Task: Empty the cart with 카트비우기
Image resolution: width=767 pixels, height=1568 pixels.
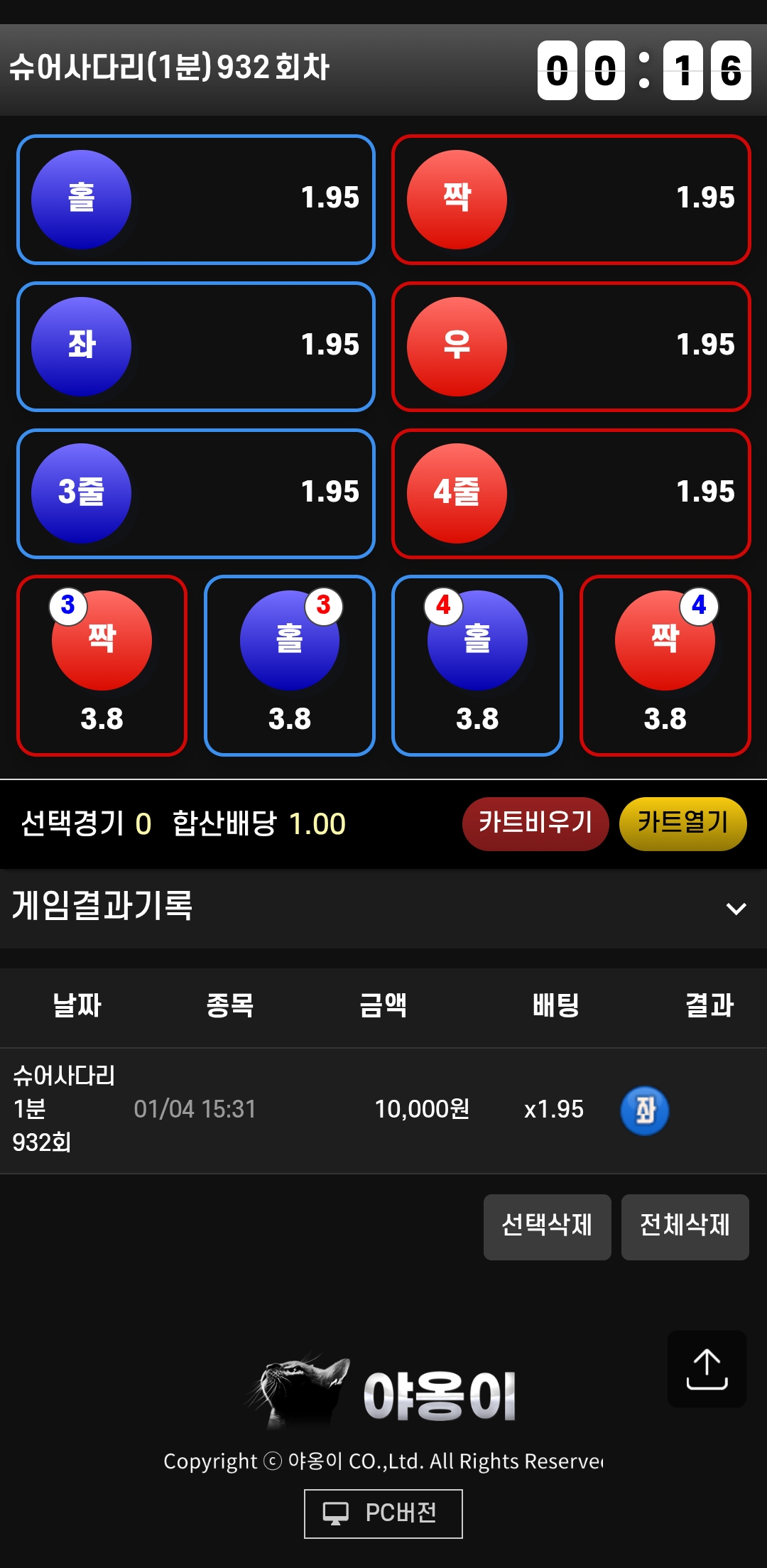Action: [535, 823]
